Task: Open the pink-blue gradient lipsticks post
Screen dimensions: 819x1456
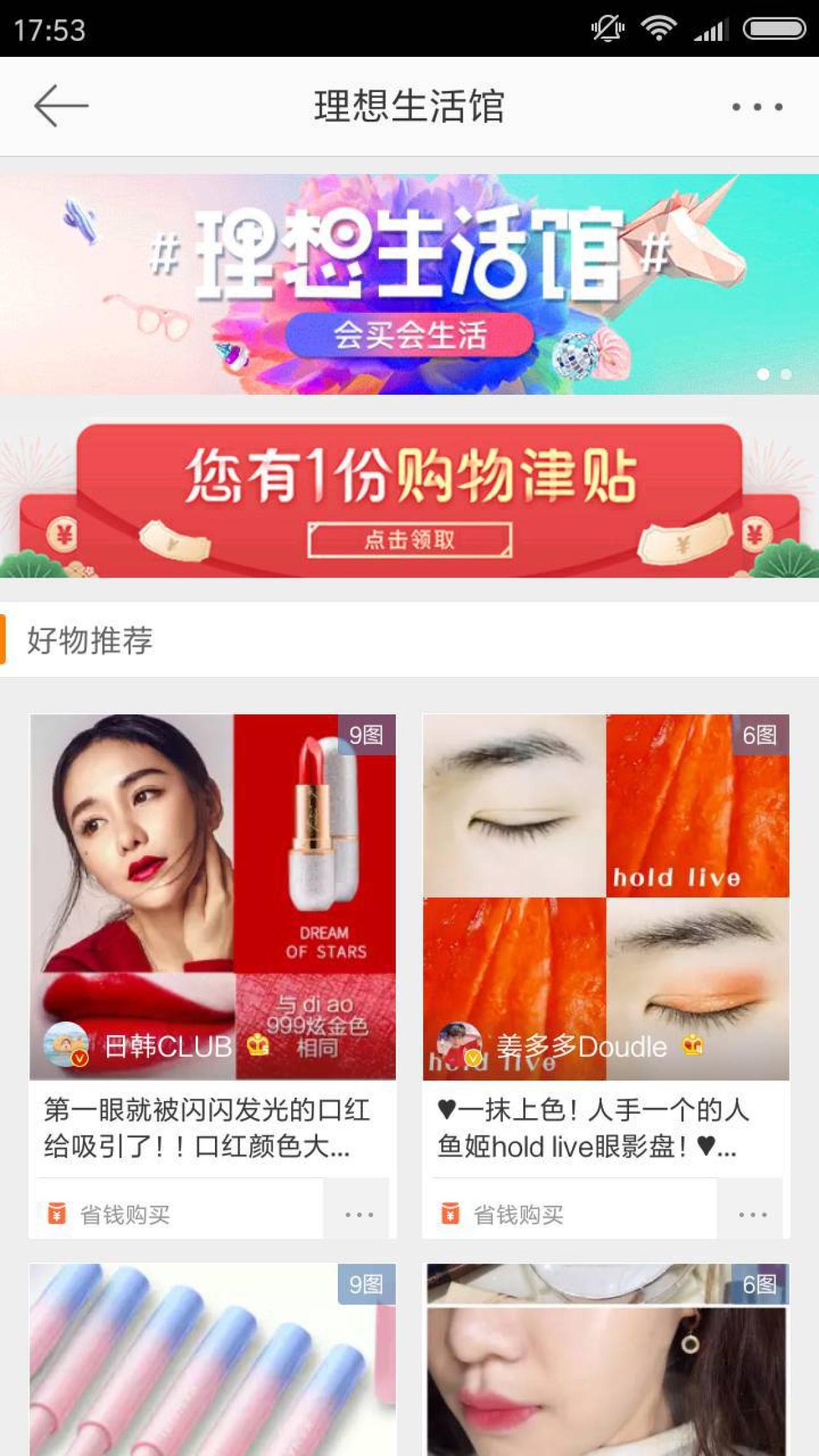Action: click(212, 1363)
